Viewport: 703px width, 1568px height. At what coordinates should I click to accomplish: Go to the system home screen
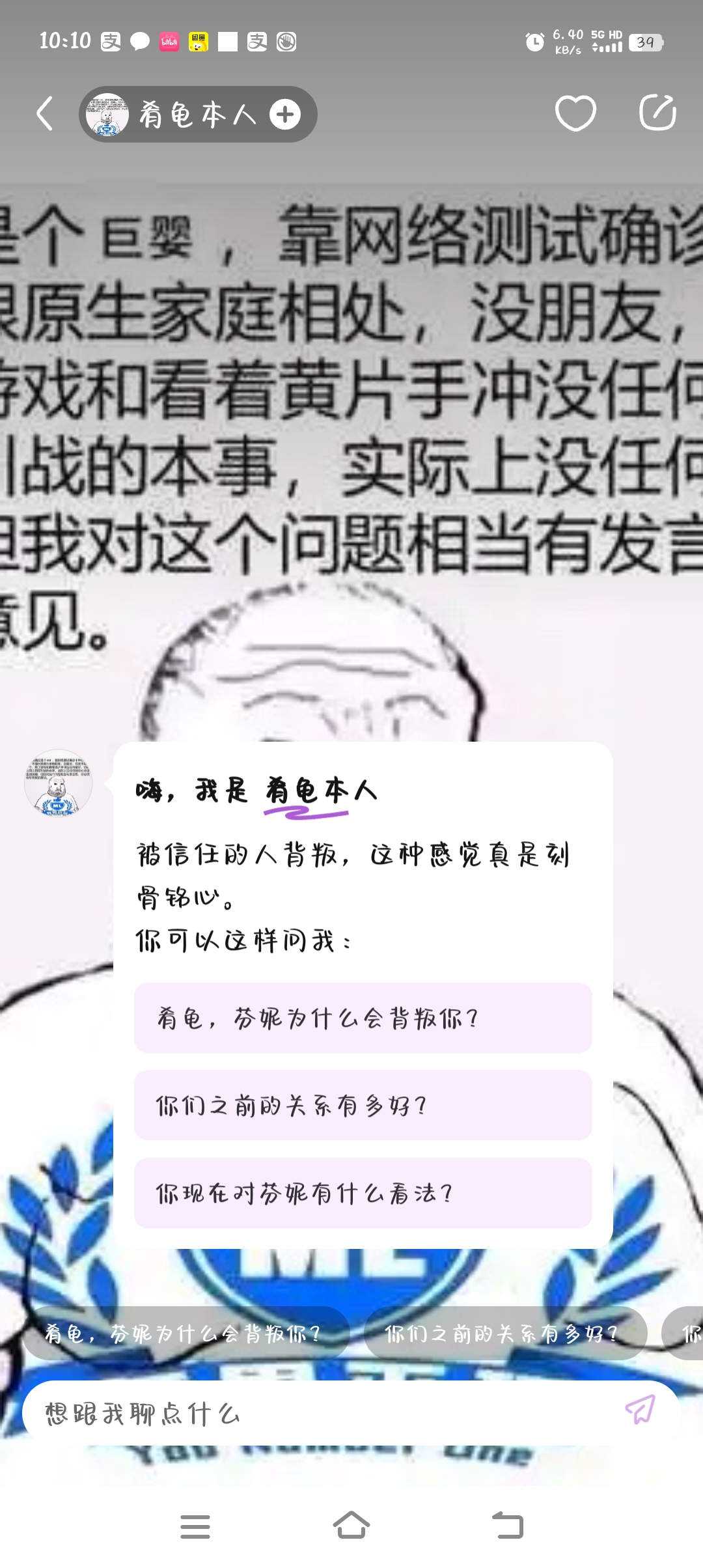point(351,1525)
